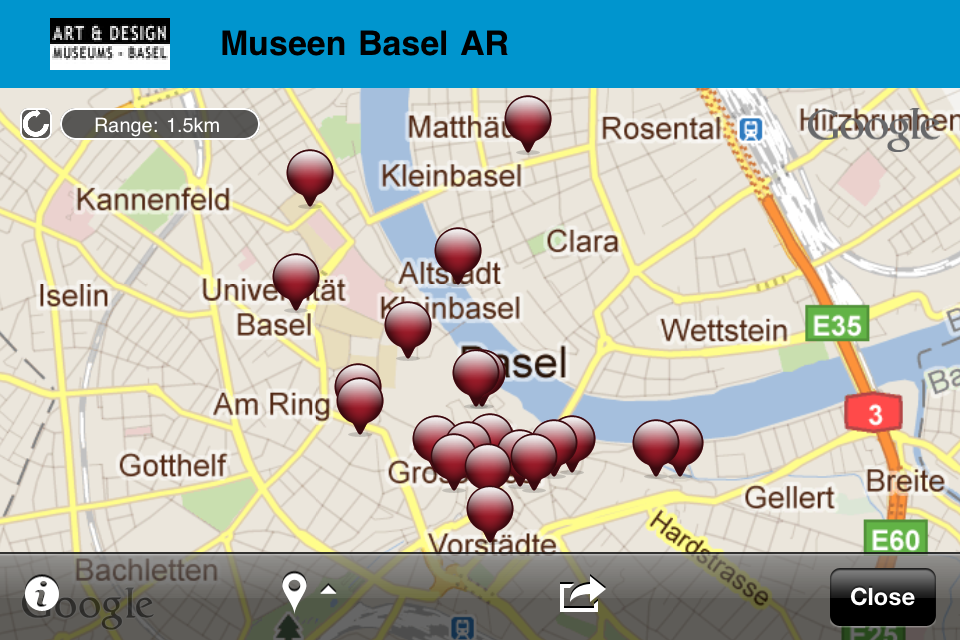Select the museum pin above Kannenfeld
This screenshot has height=640, width=960.
tap(310, 174)
